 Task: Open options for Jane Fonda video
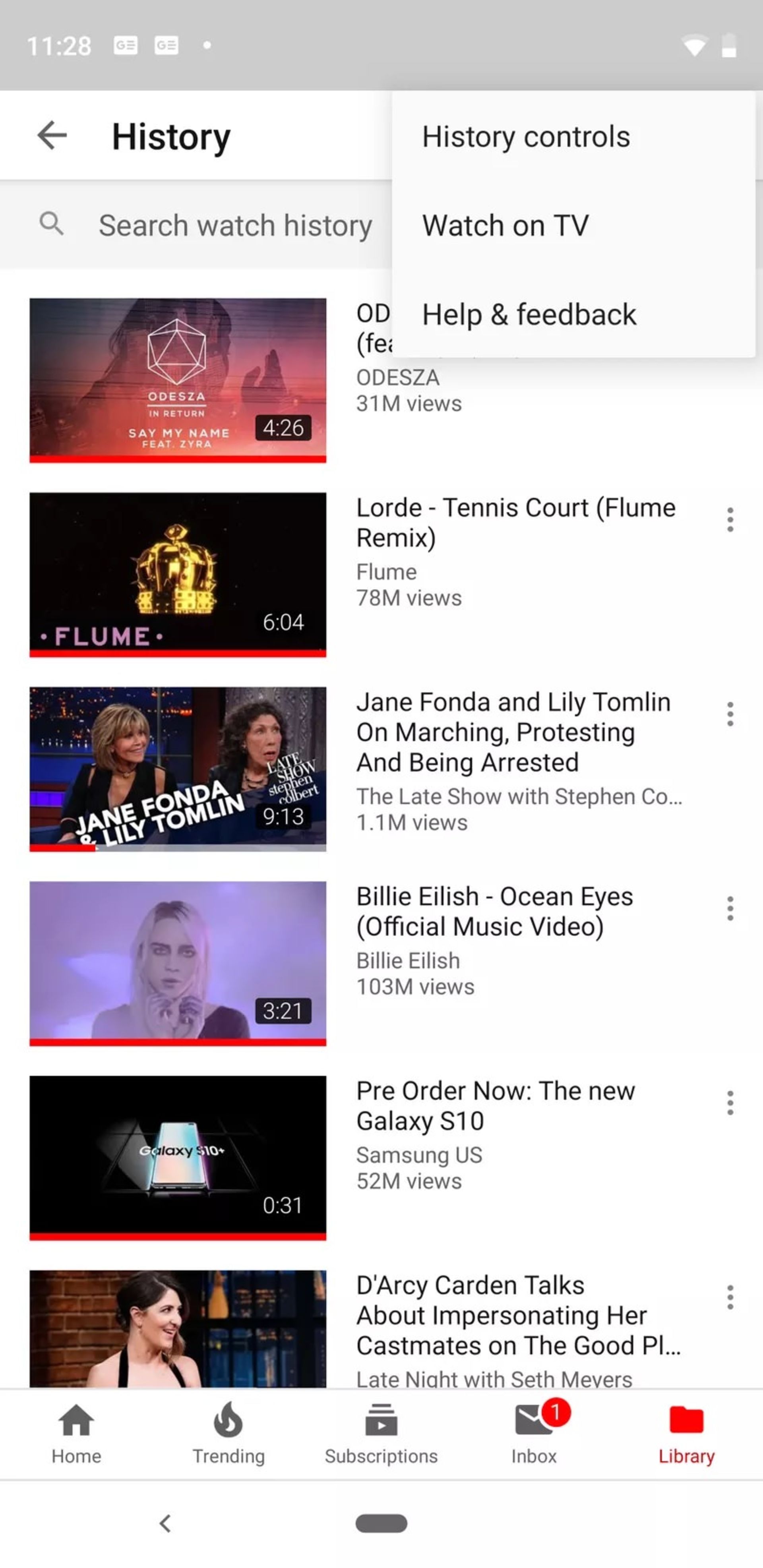click(730, 713)
